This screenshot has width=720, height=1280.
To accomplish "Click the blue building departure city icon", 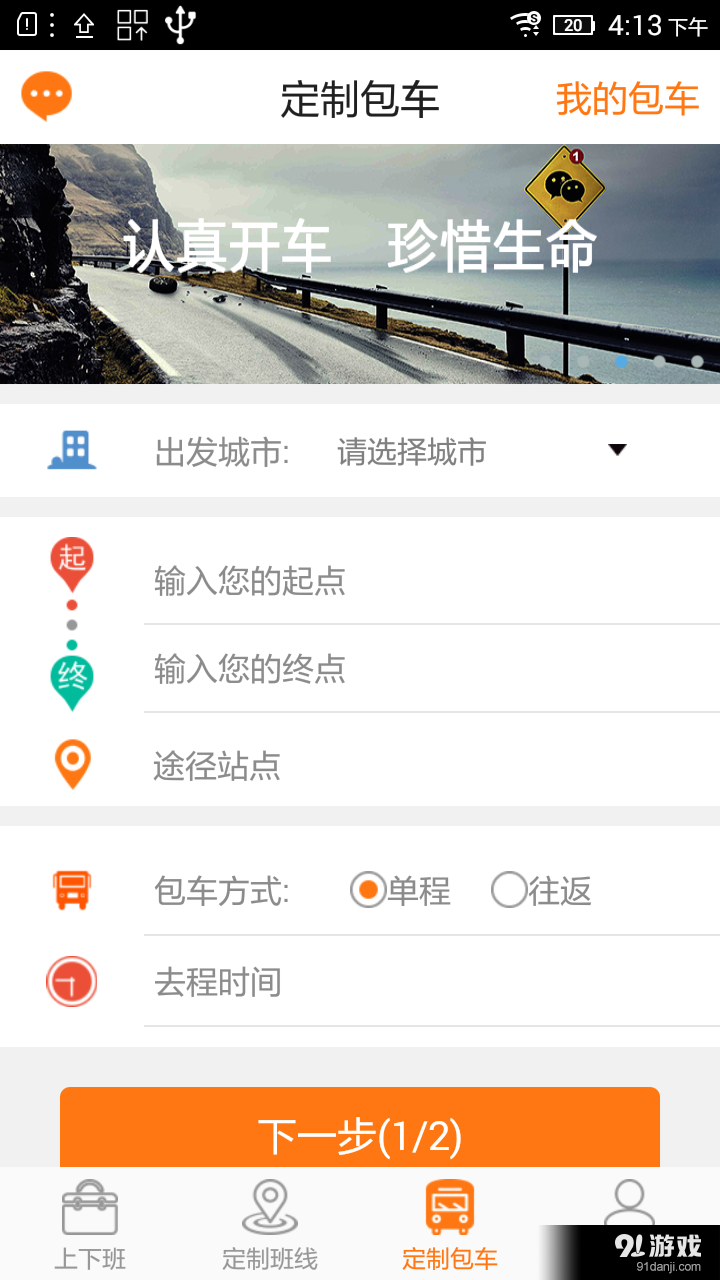I will [x=70, y=450].
